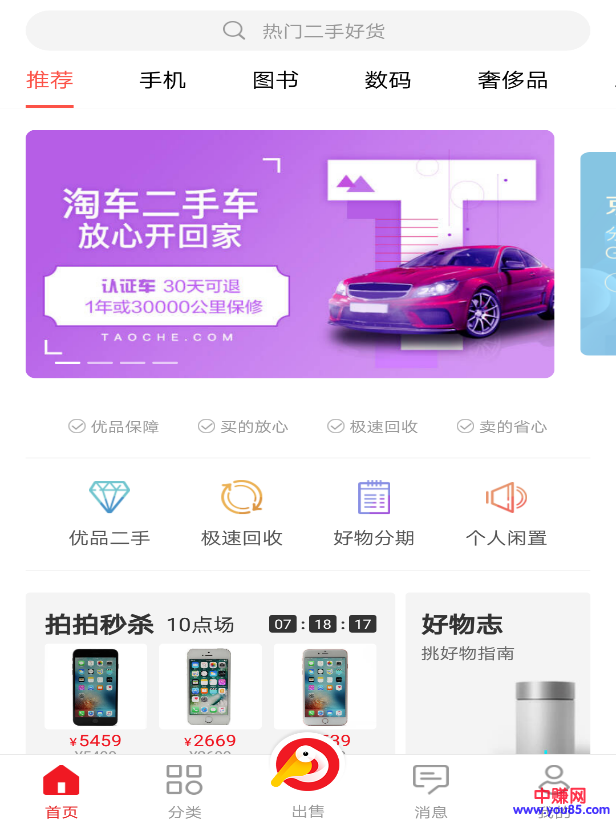The image size is (616, 822).
Task: Select the 数码 tab
Action: (388, 80)
